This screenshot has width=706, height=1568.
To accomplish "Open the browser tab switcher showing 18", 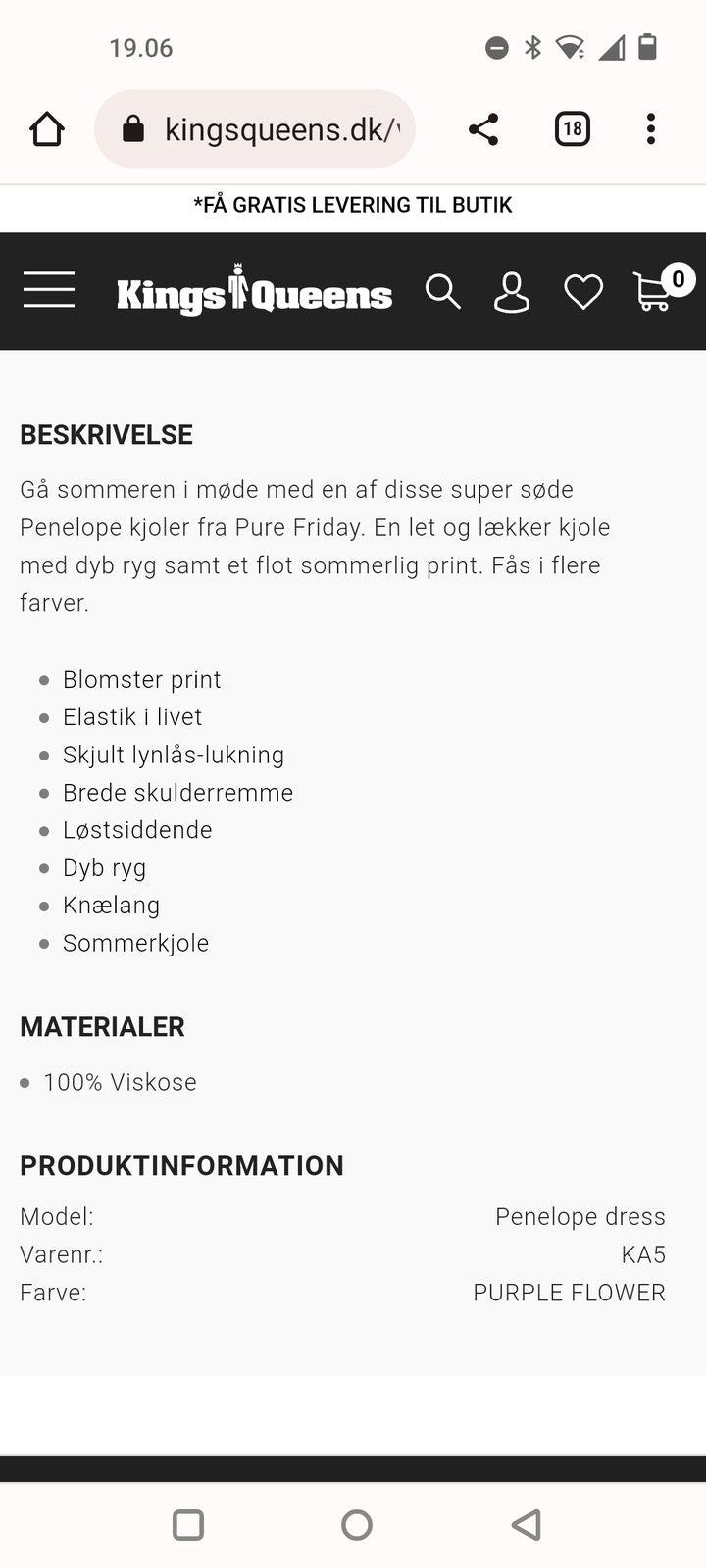I will click(x=572, y=128).
